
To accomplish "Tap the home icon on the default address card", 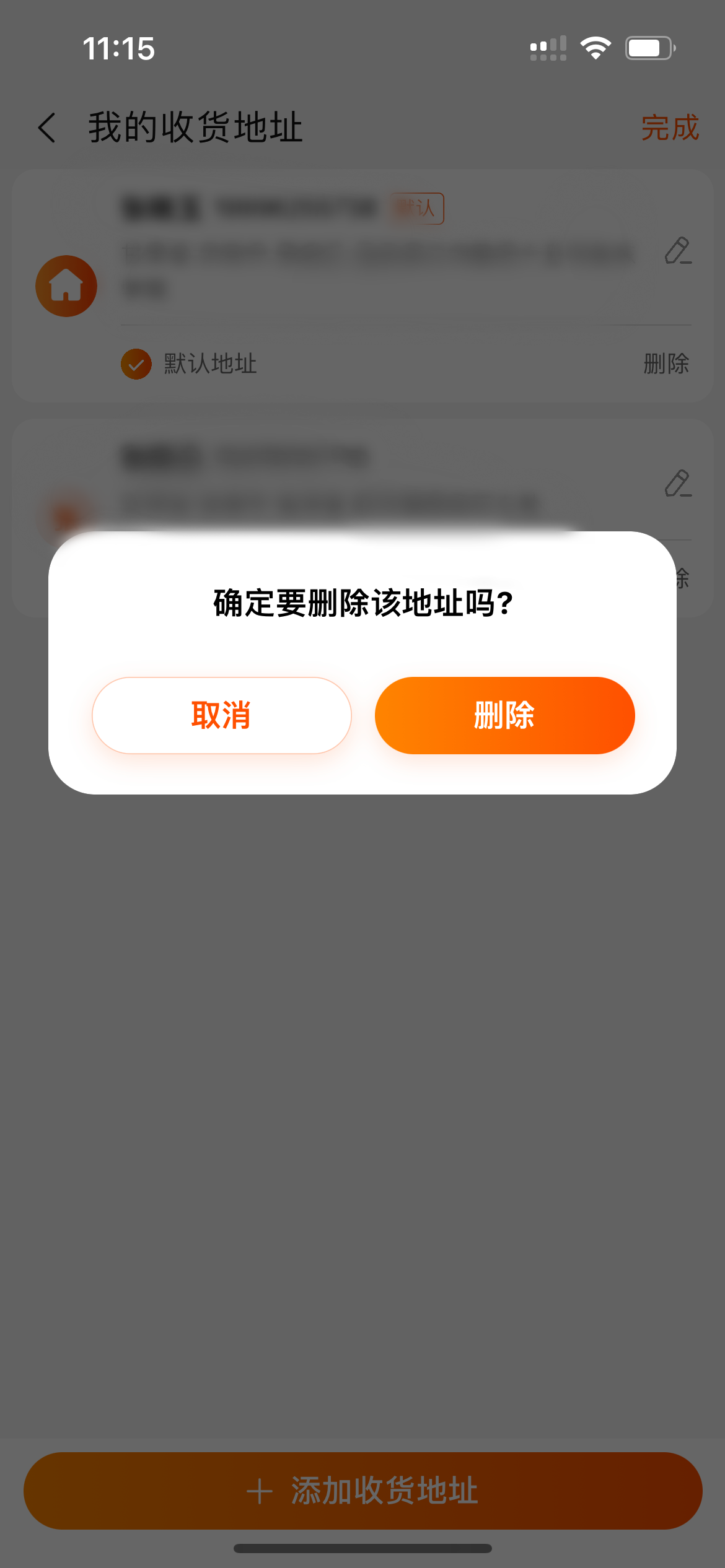I will (x=66, y=286).
